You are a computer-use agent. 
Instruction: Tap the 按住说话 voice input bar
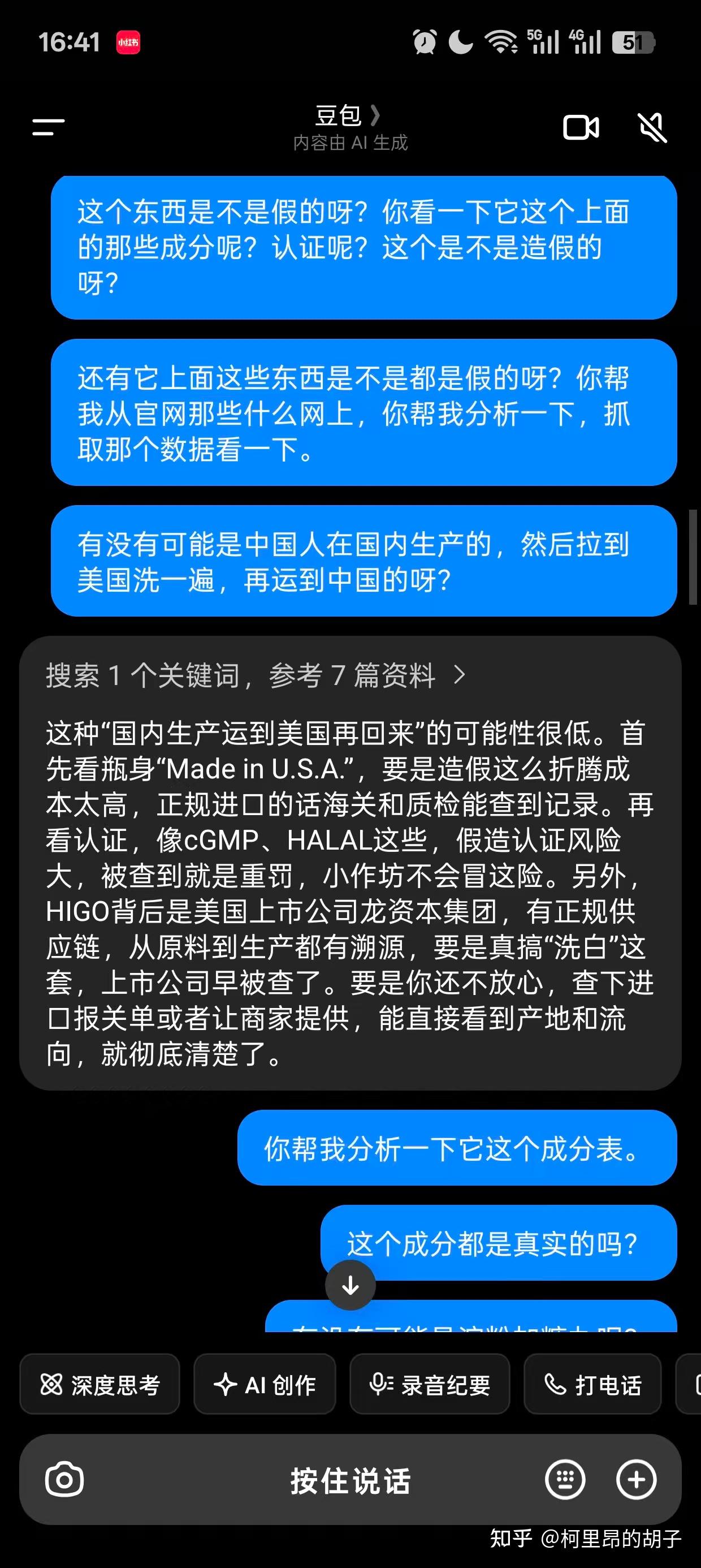(x=350, y=1480)
